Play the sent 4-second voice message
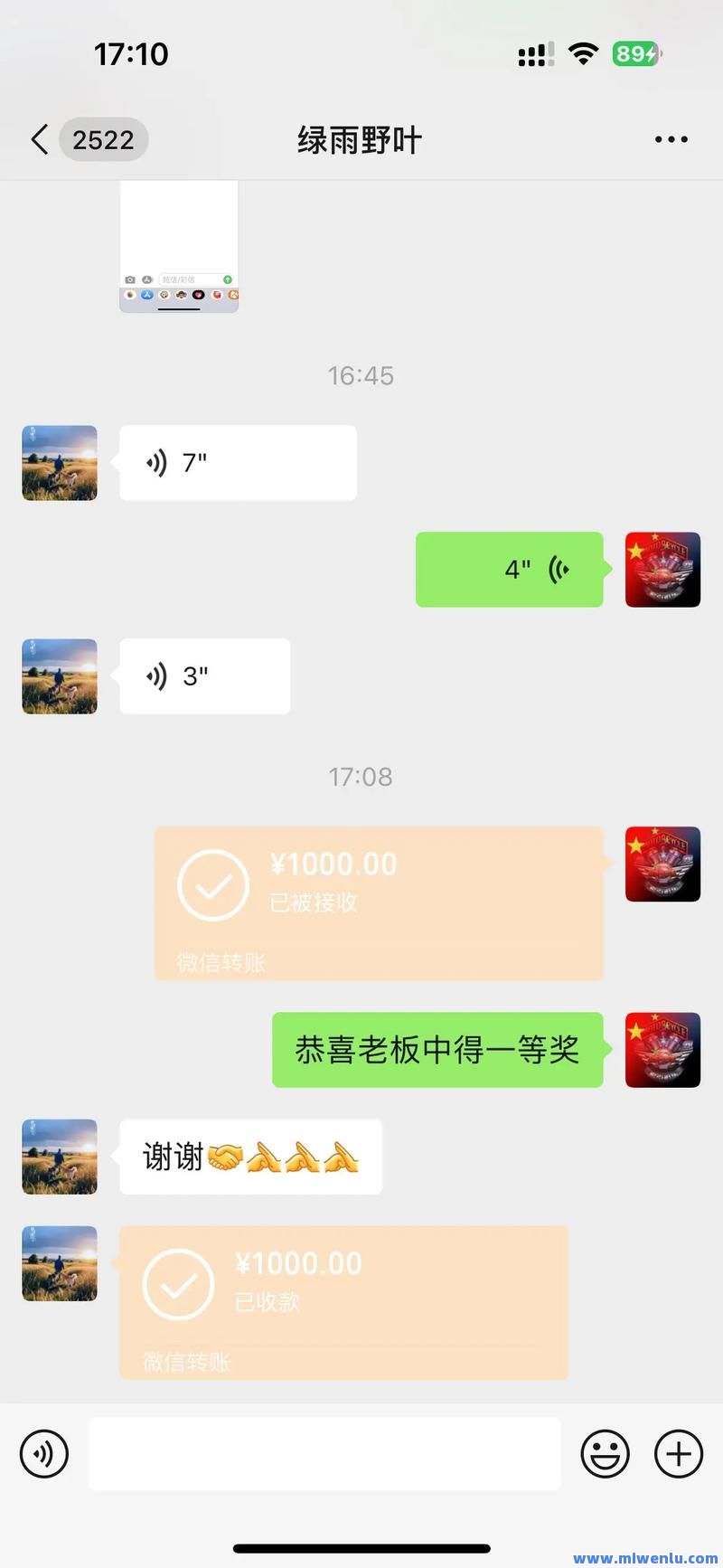The height and width of the screenshot is (1568, 723). click(x=509, y=570)
